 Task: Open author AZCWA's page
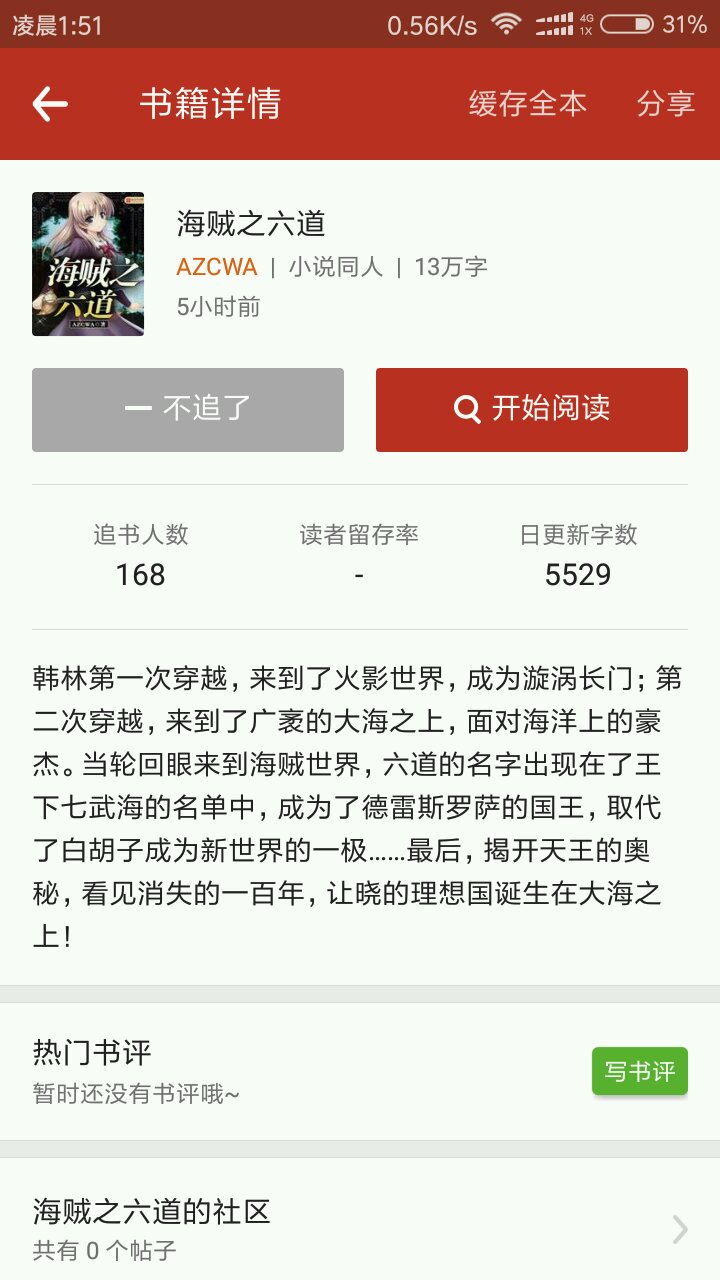[x=217, y=267]
